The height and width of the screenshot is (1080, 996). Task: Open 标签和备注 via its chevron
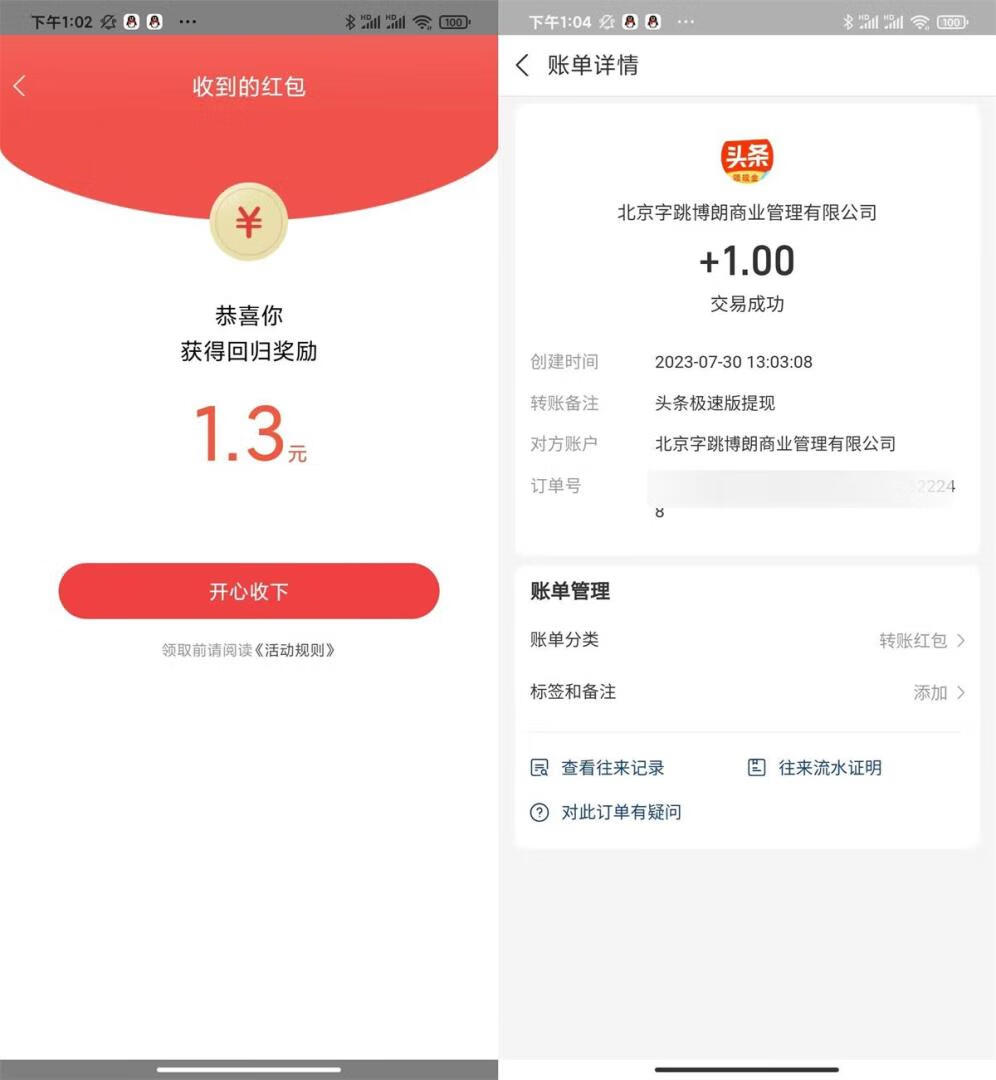click(x=961, y=692)
